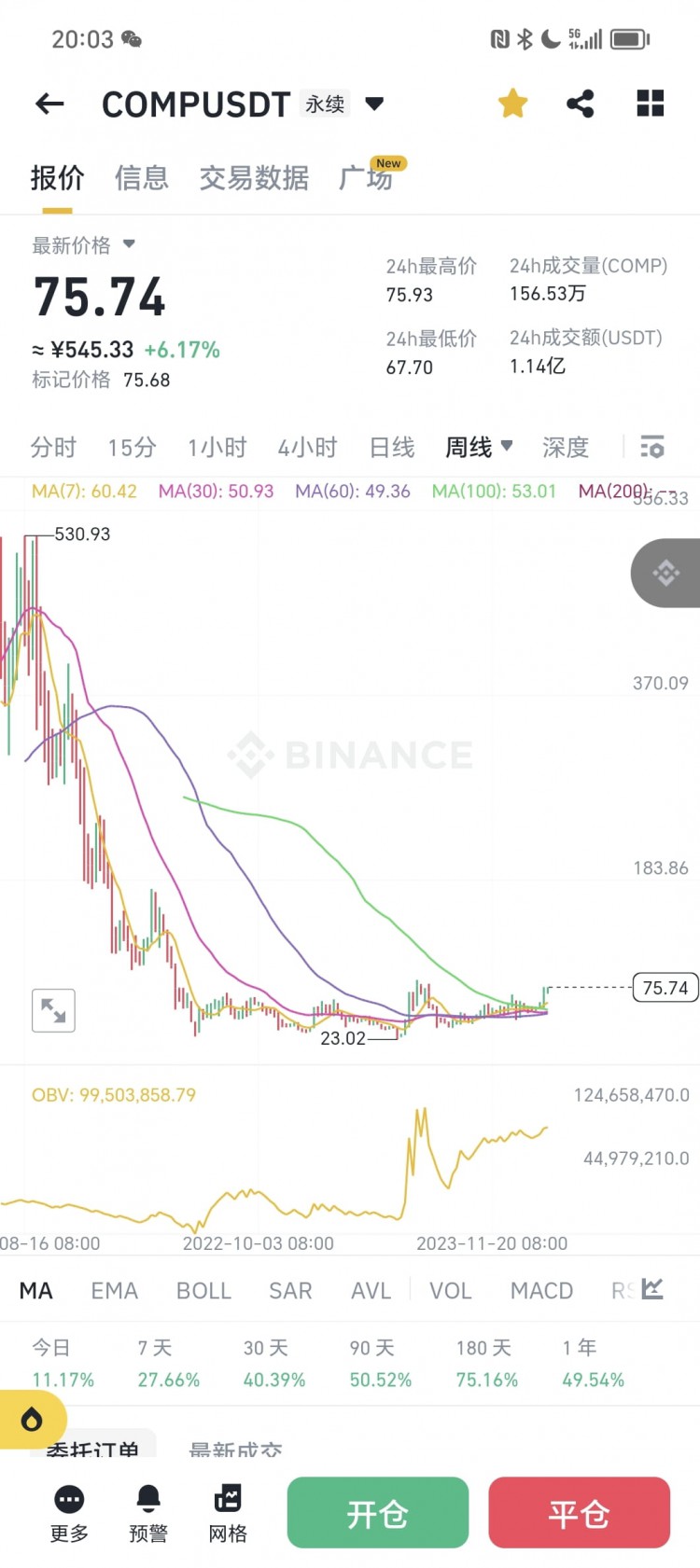Tap 平仓 to close a position
Image resolution: width=700 pixels, height=1568 pixels.
pos(580,1513)
